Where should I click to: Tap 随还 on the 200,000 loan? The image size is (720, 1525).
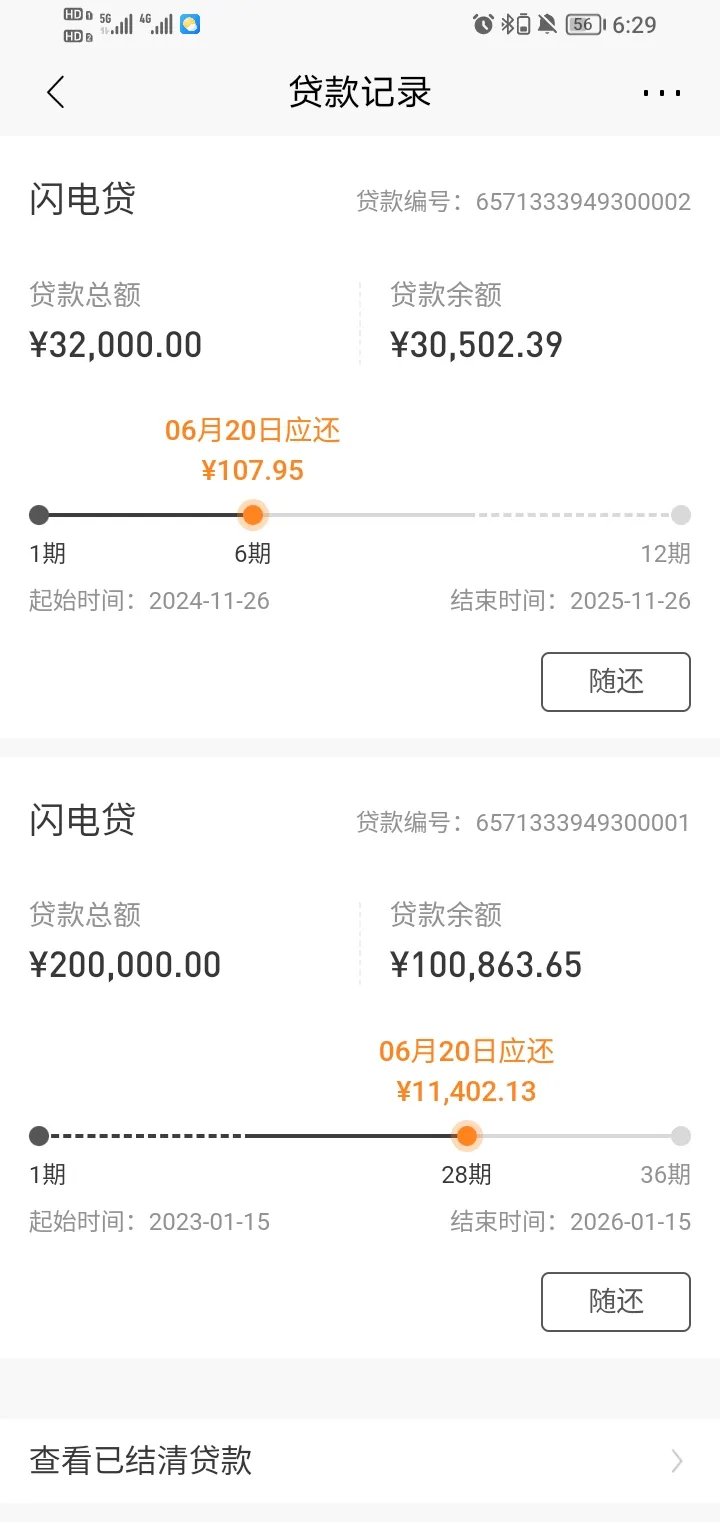click(x=615, y=1302)
